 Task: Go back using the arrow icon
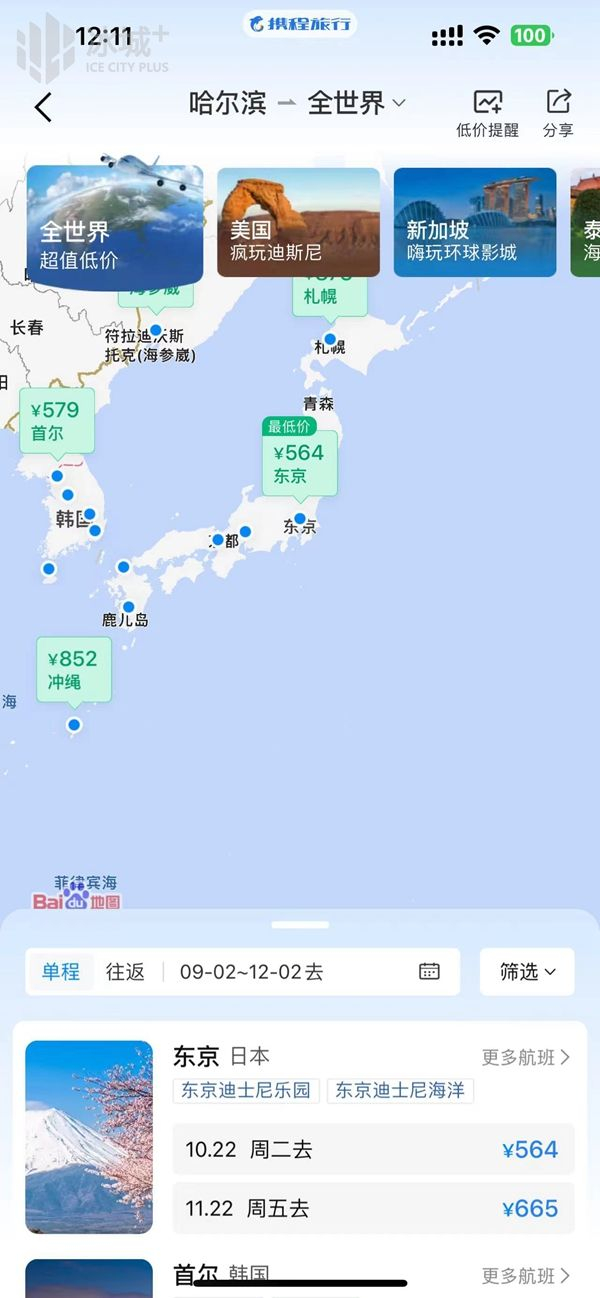[x=43, y=107]
